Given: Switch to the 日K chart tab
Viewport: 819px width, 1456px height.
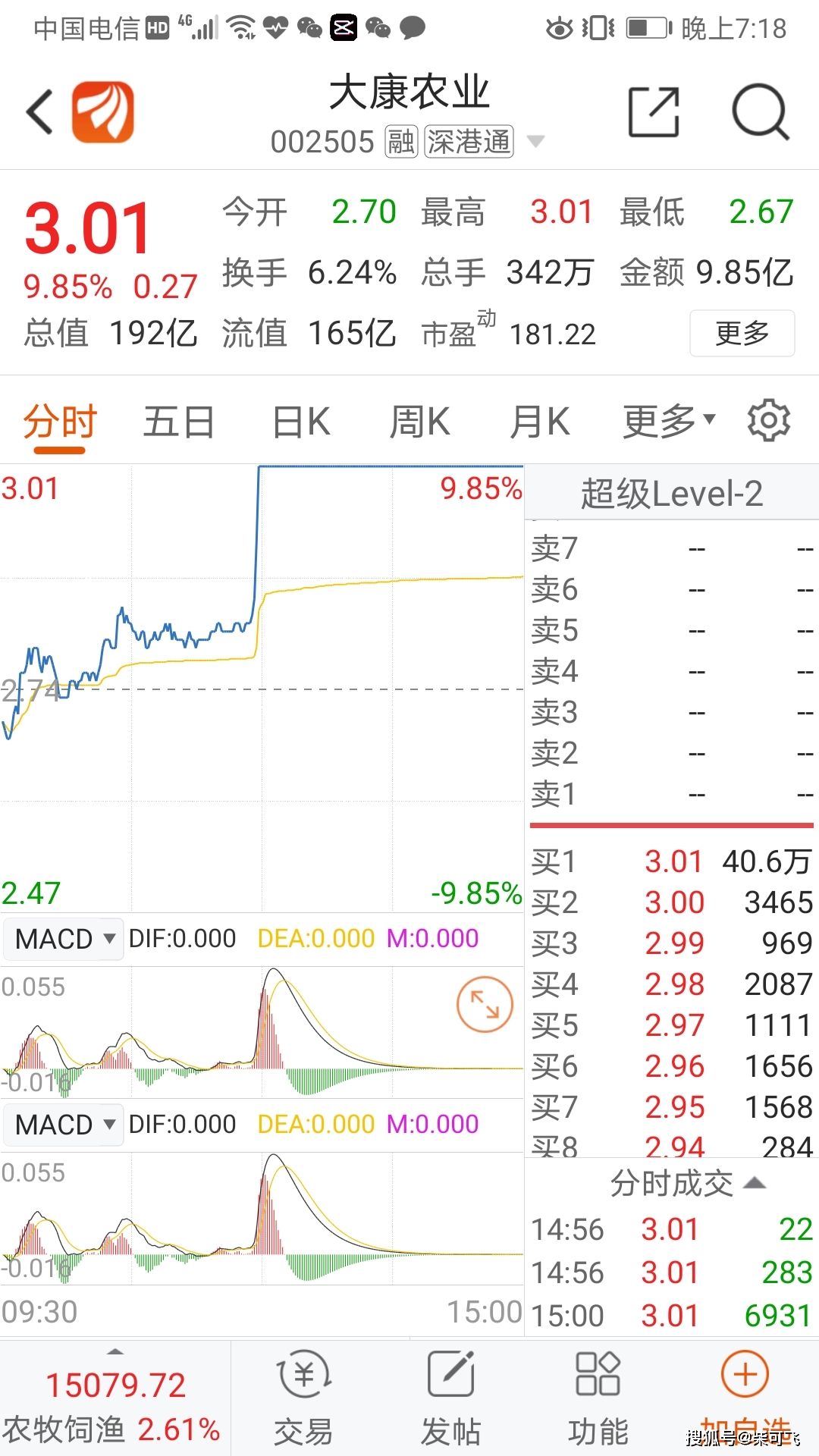Looking at the screenshot, I should [301, 422].
